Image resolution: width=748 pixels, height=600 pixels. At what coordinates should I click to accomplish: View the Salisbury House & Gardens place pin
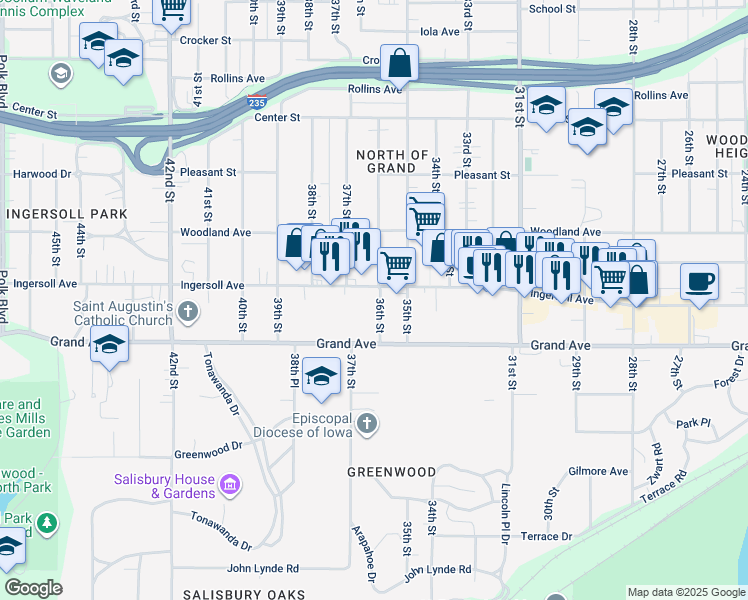point(231,485)
